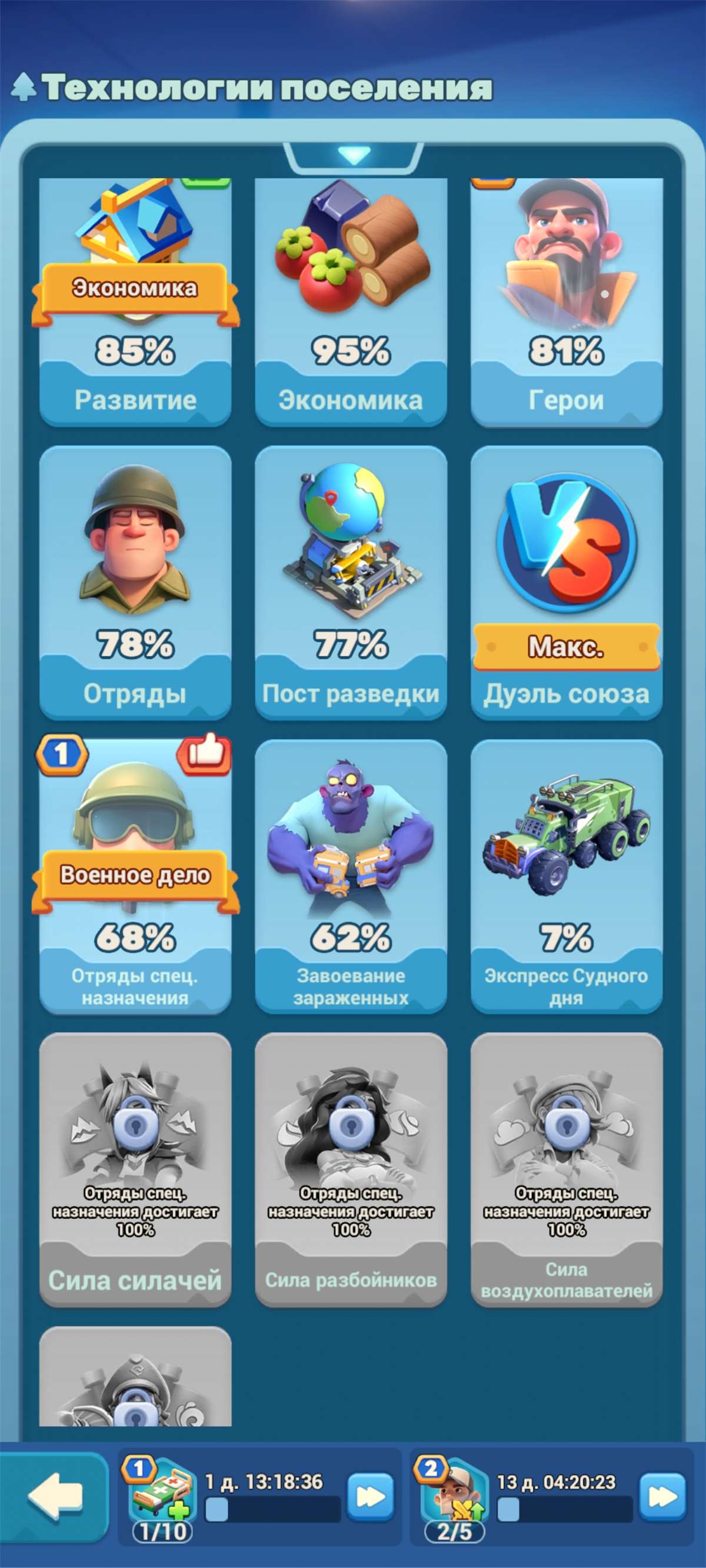
Task: Tap the locked Сила силачей card
Action: click(135, 1170)
